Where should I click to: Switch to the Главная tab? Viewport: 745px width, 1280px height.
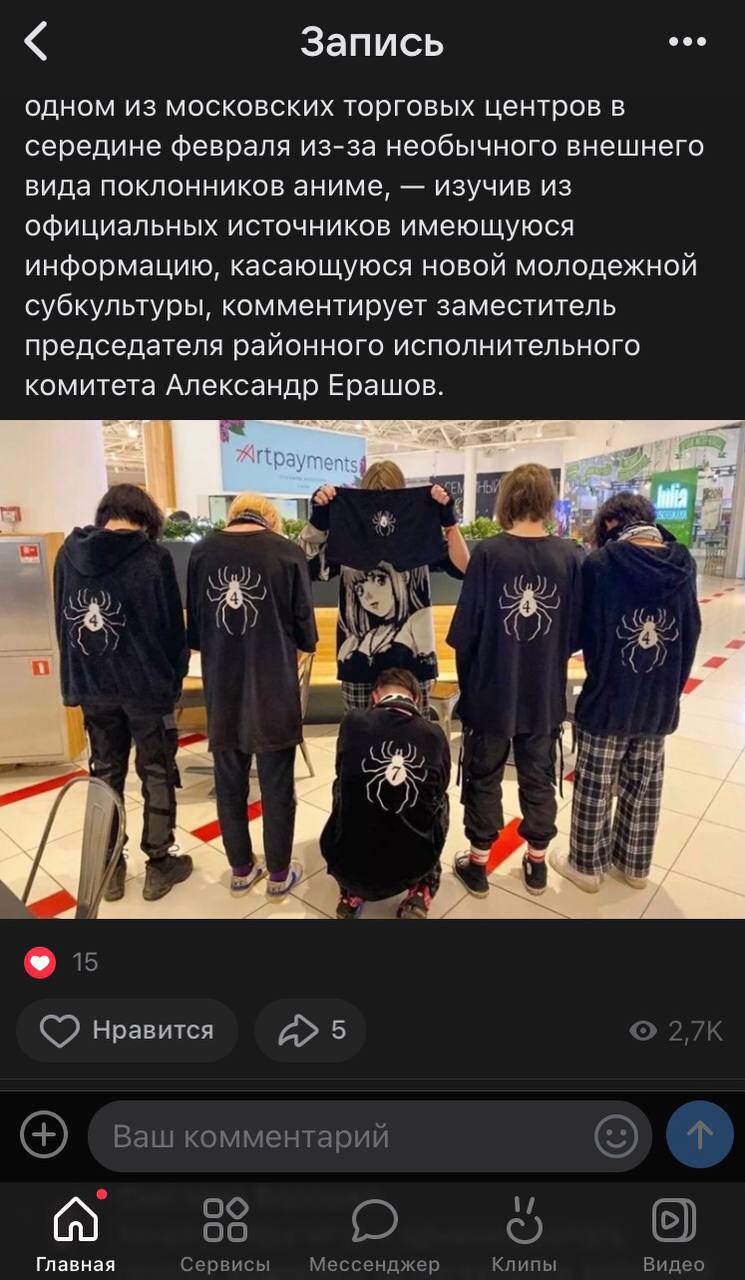point(76,1235)
